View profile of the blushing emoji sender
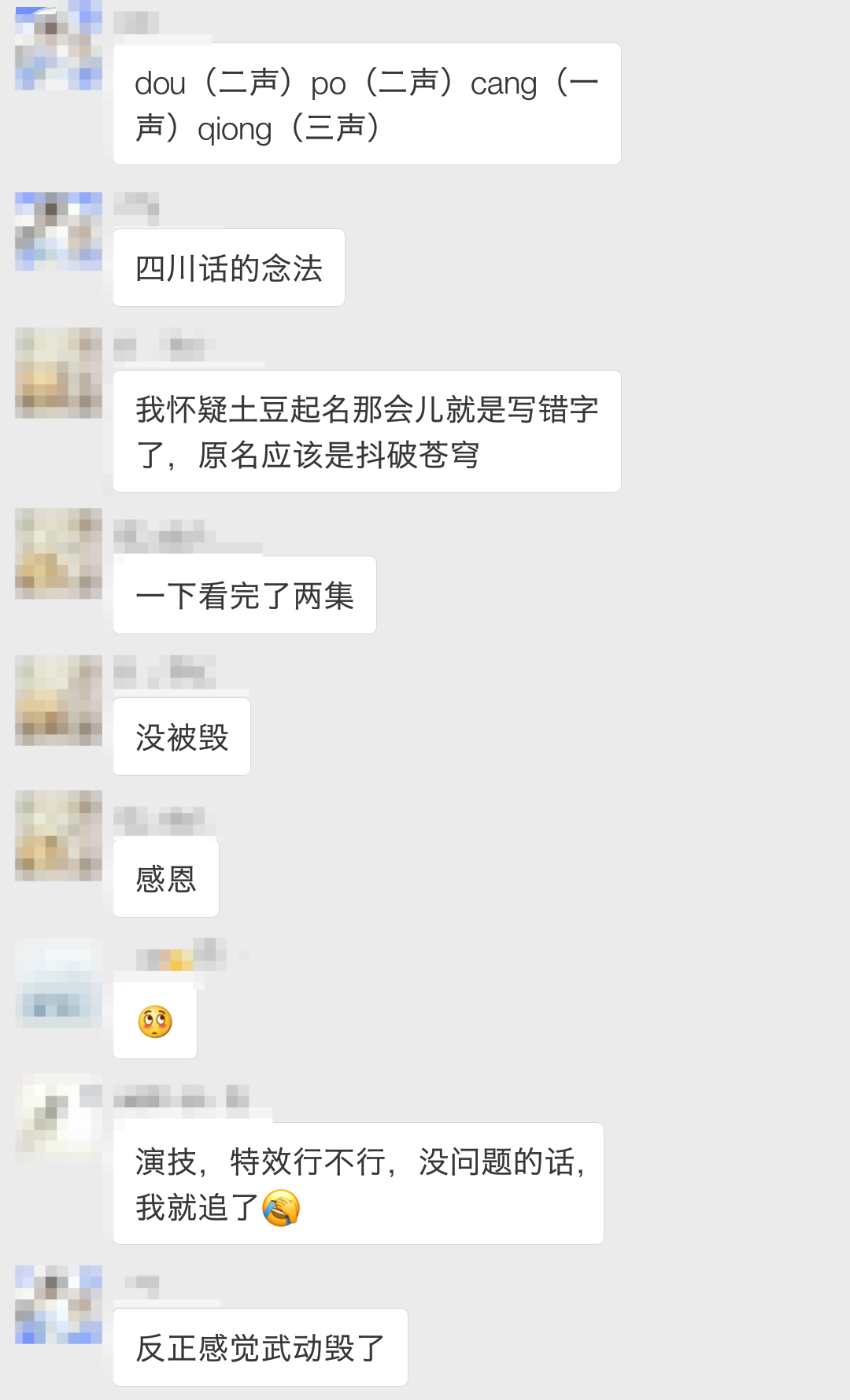 pyautogui.click(x=58, y=983)
